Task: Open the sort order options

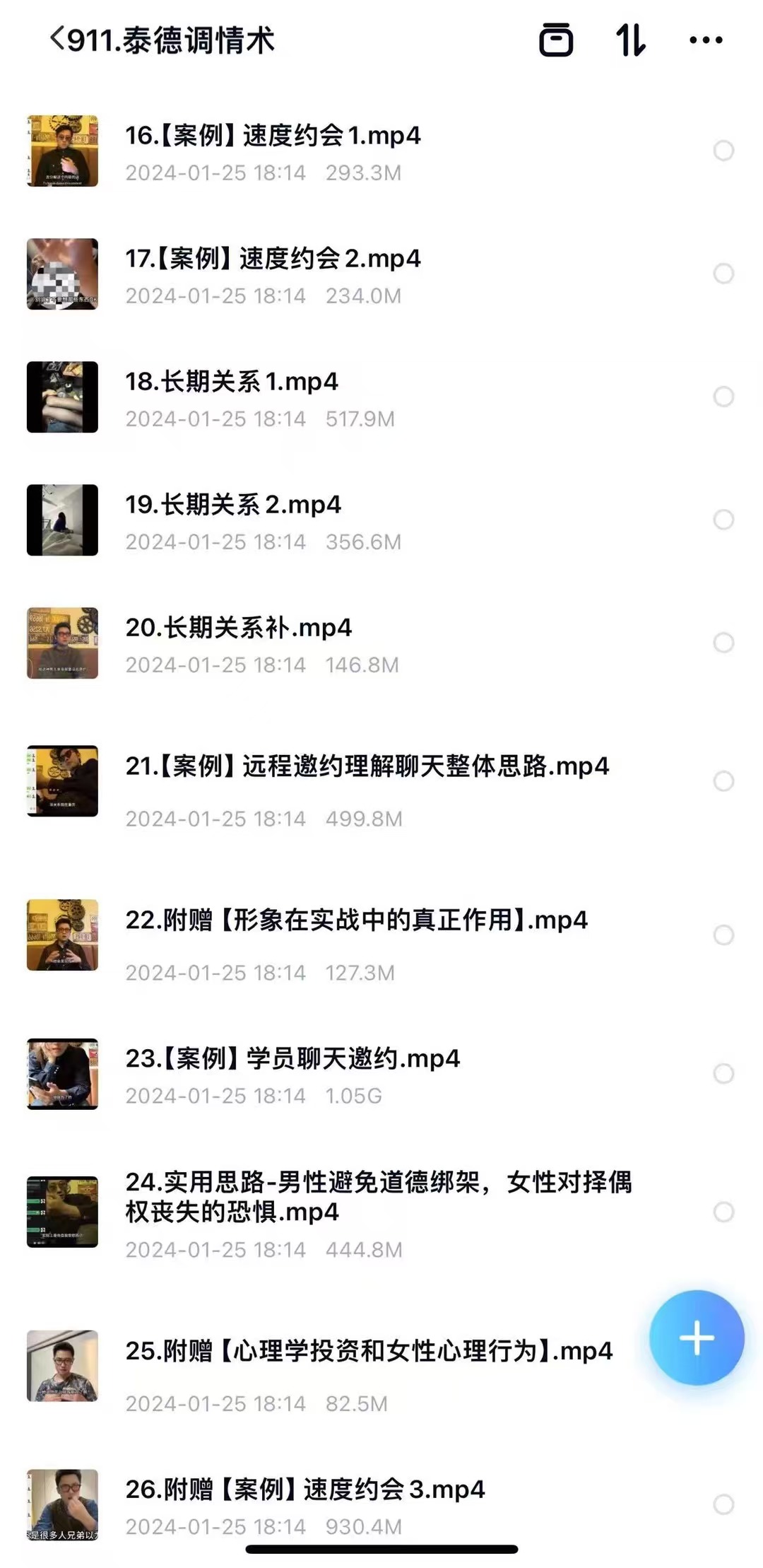Action: [x=630, y=40]
